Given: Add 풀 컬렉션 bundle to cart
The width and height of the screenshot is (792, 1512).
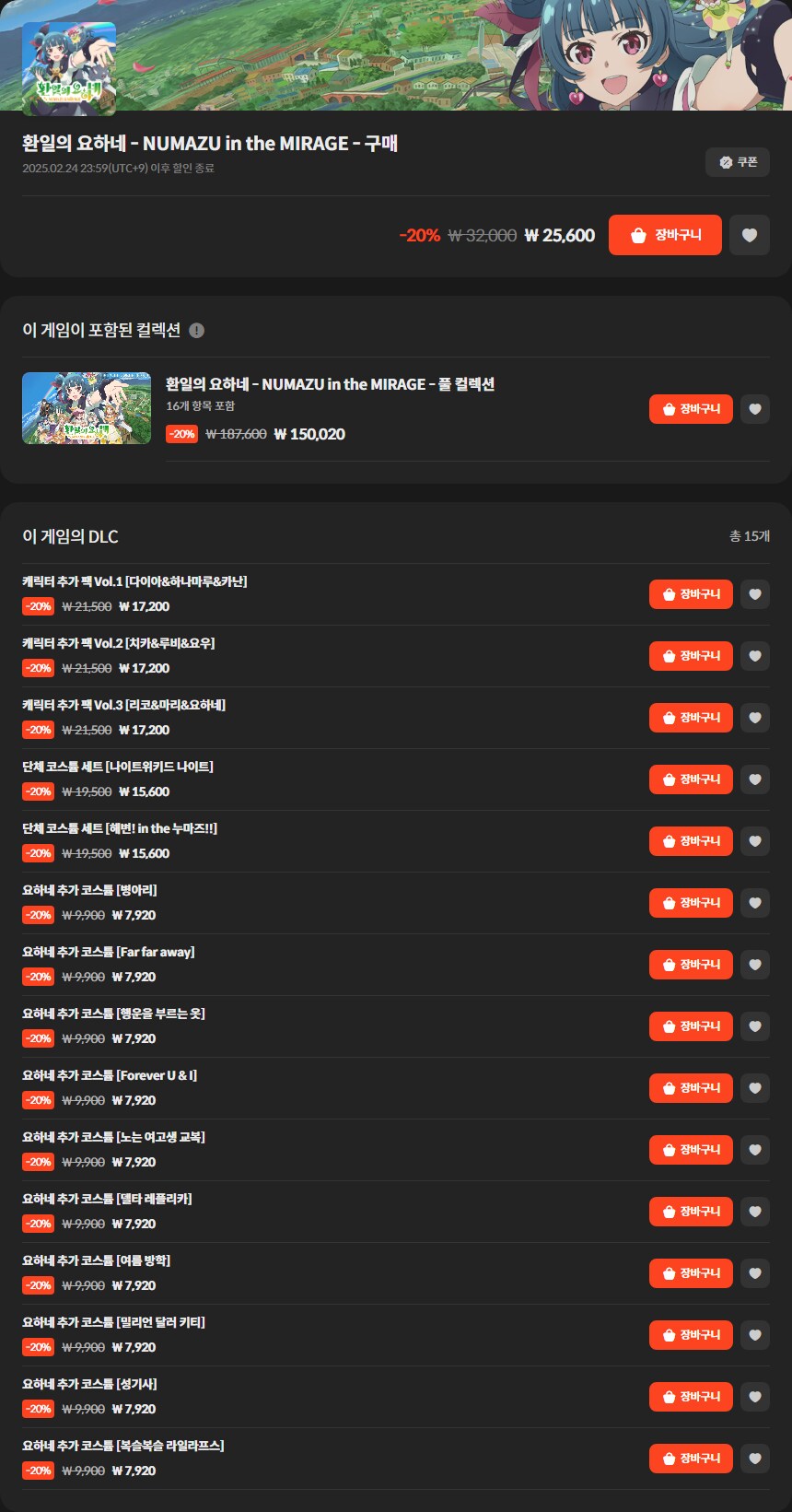Looking at the screenshot, I should coord(691,409).
